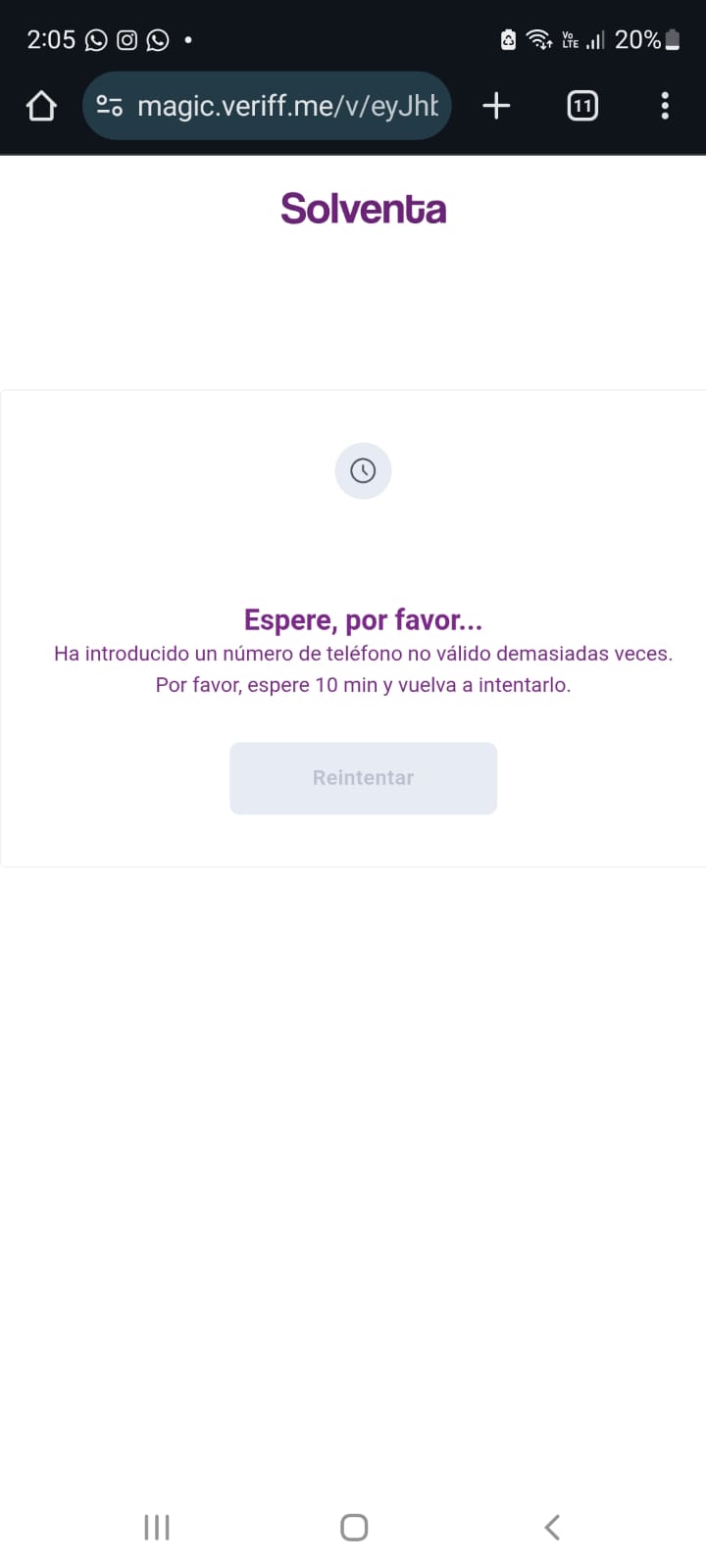Screen dimensions: 706x1568
Task: Tap the Reintentar button
Action: click(363, 778)
